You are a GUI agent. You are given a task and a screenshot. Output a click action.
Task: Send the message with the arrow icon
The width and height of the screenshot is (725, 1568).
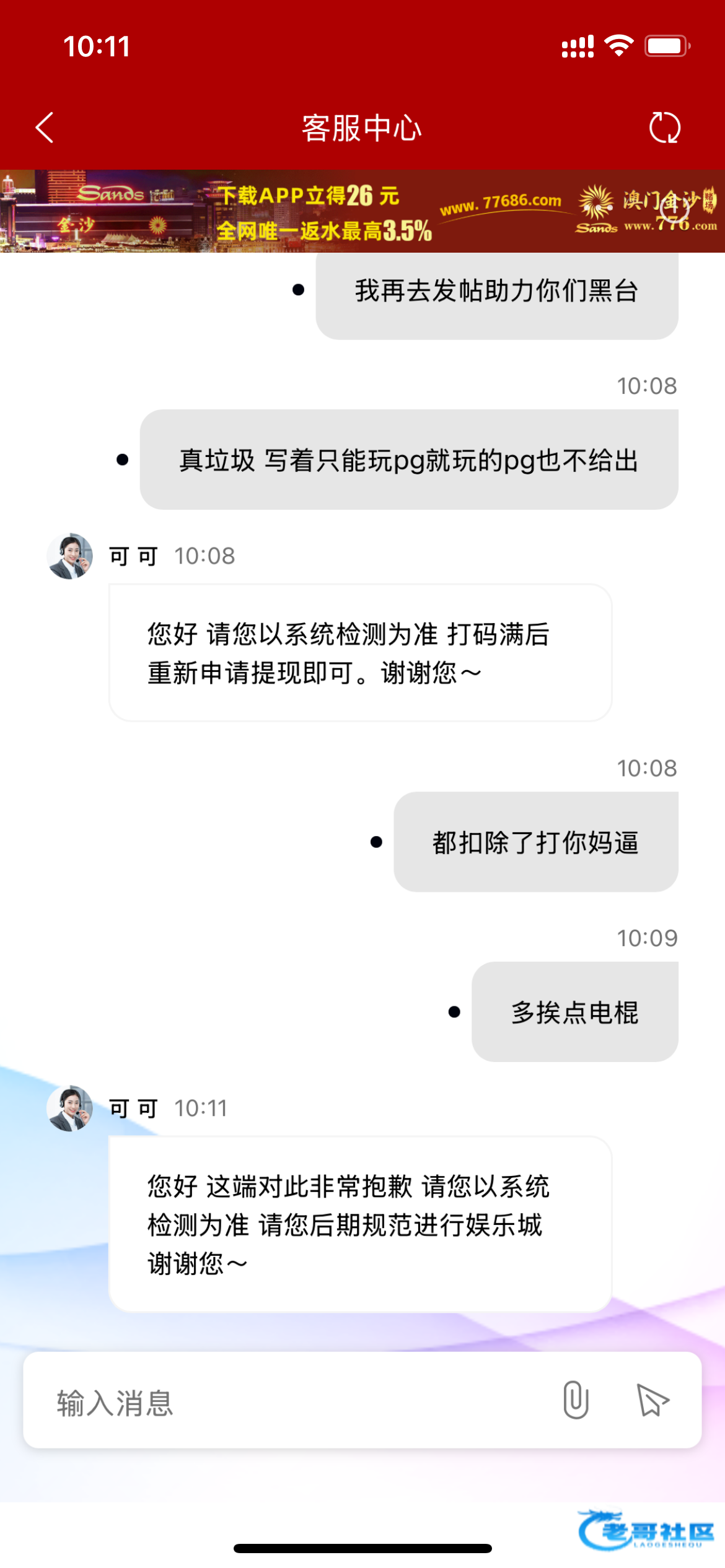[652, 1400]
